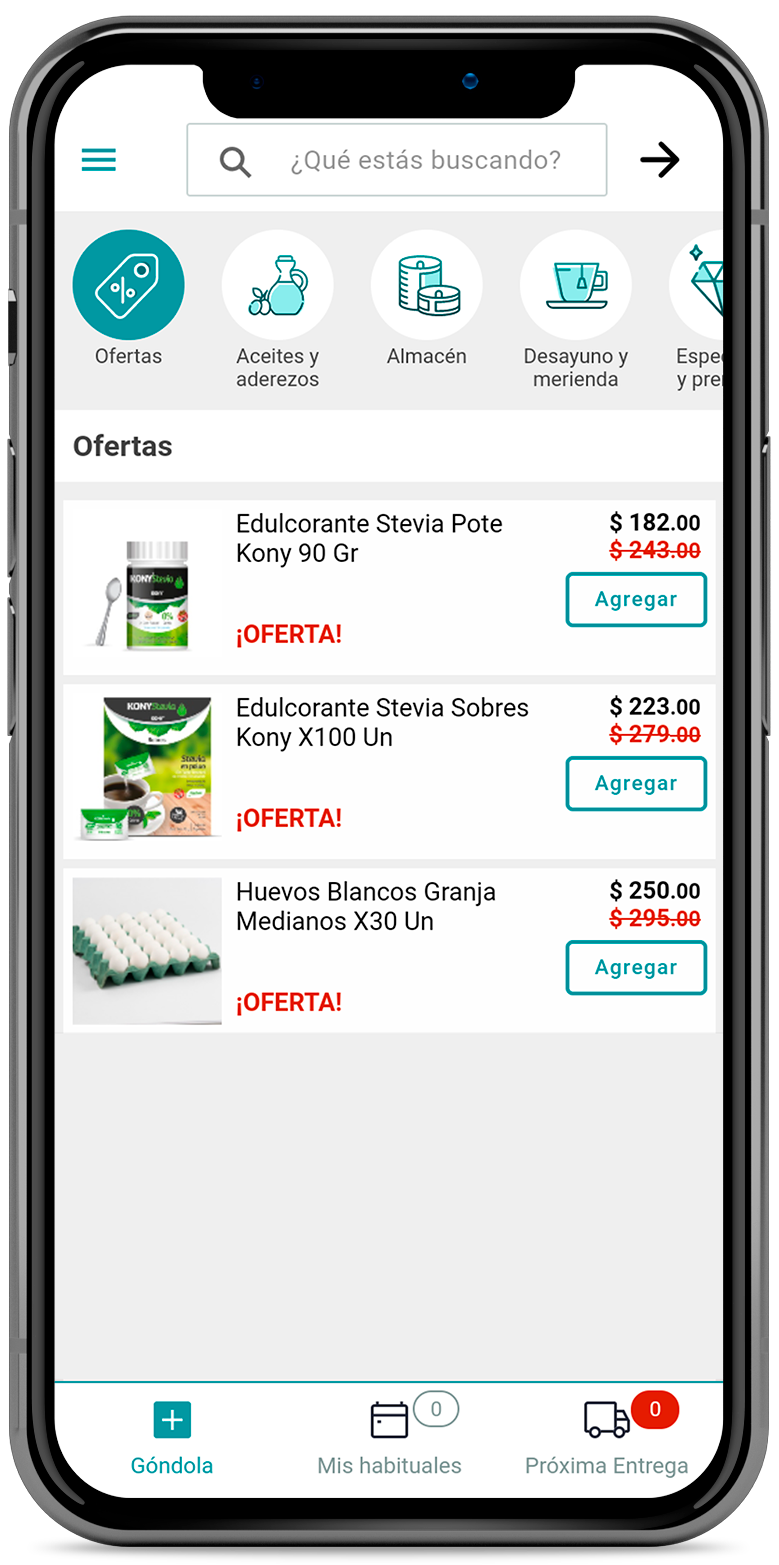Switch to the Góndola tab
This screenshot has height=1565, width=779.
click(x=172, y=1440)
